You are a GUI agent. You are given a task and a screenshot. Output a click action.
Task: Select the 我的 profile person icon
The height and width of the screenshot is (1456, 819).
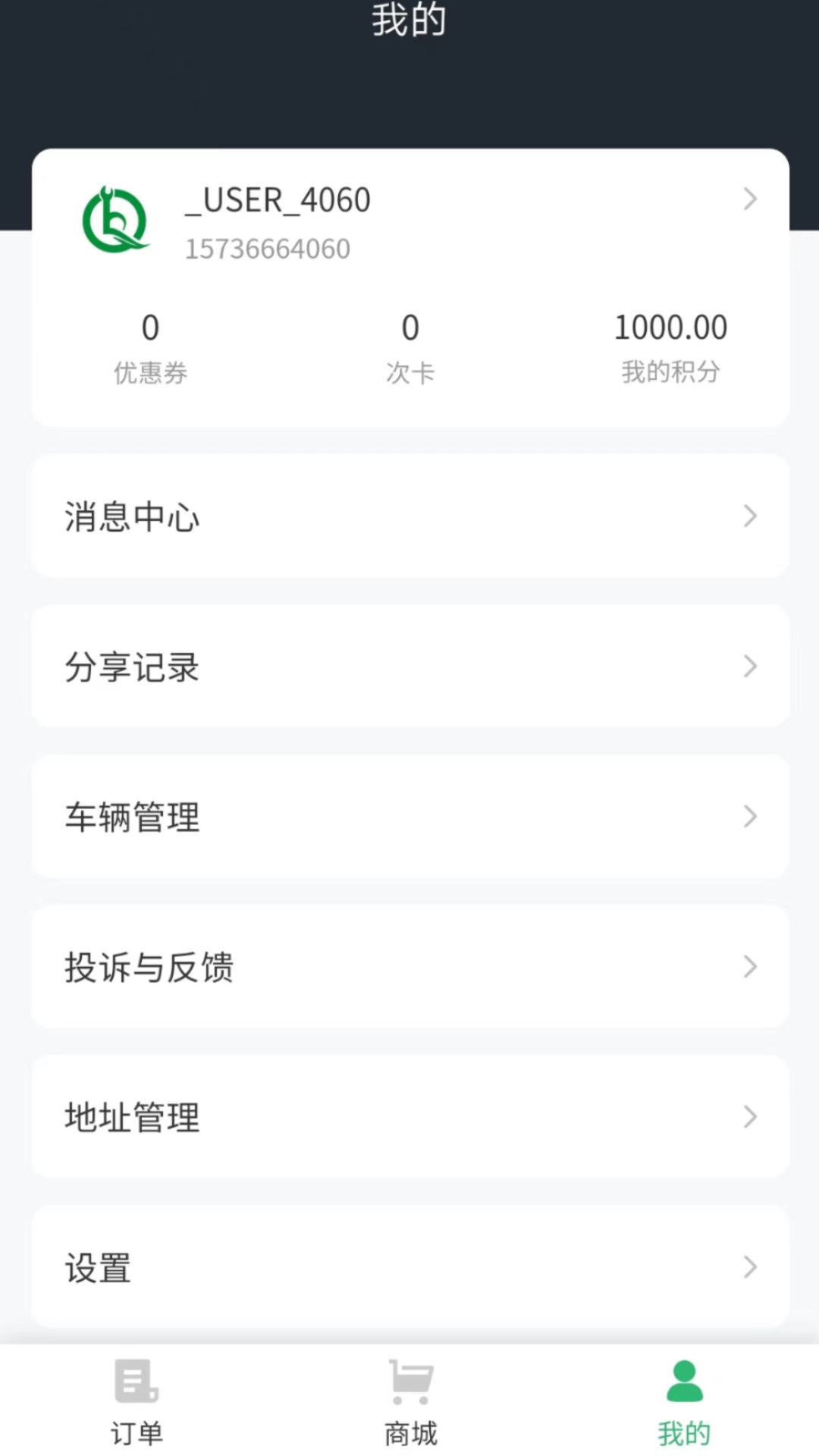point(682,1388)
